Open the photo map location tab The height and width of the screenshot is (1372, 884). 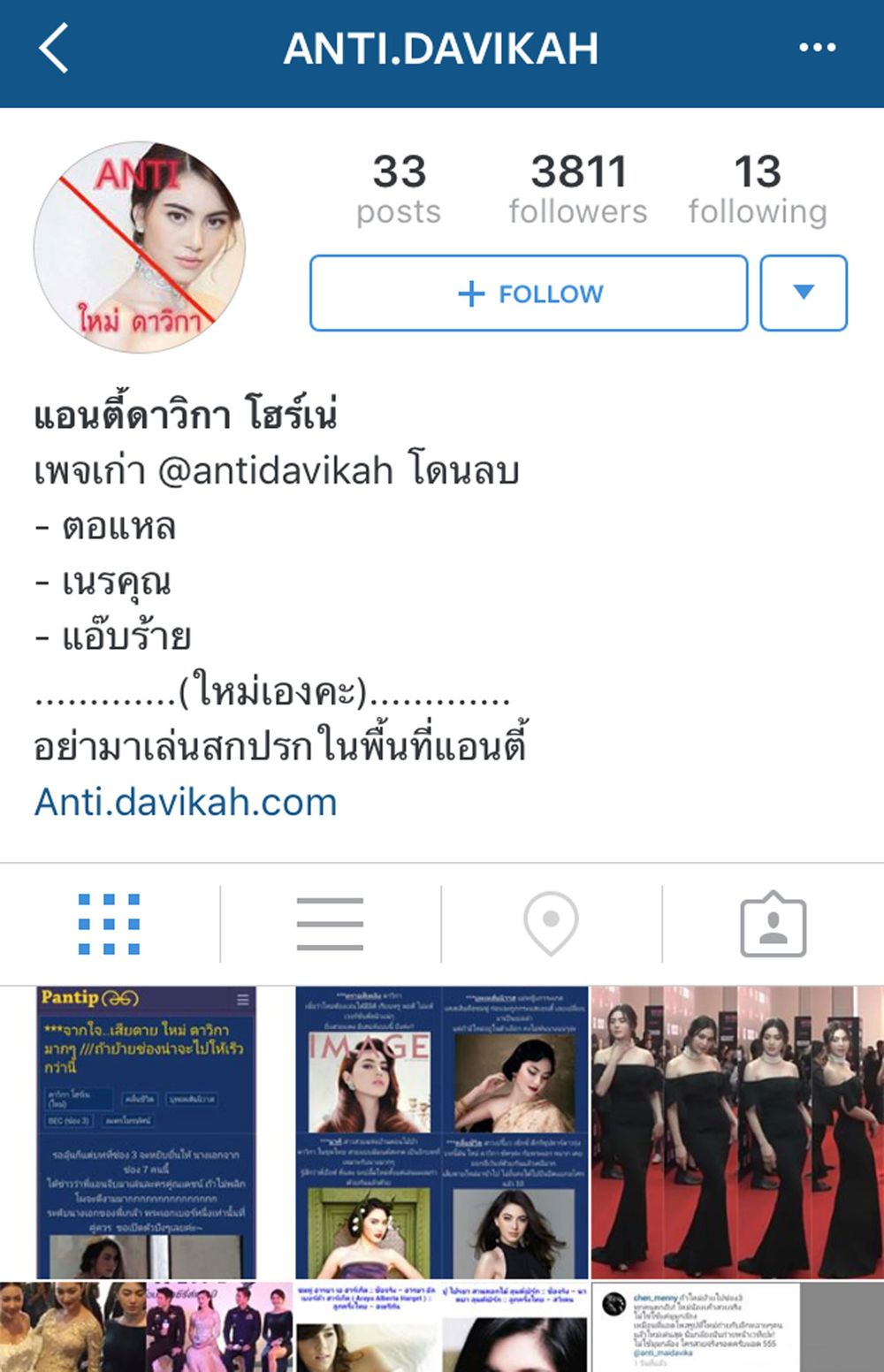coord(551,924)
